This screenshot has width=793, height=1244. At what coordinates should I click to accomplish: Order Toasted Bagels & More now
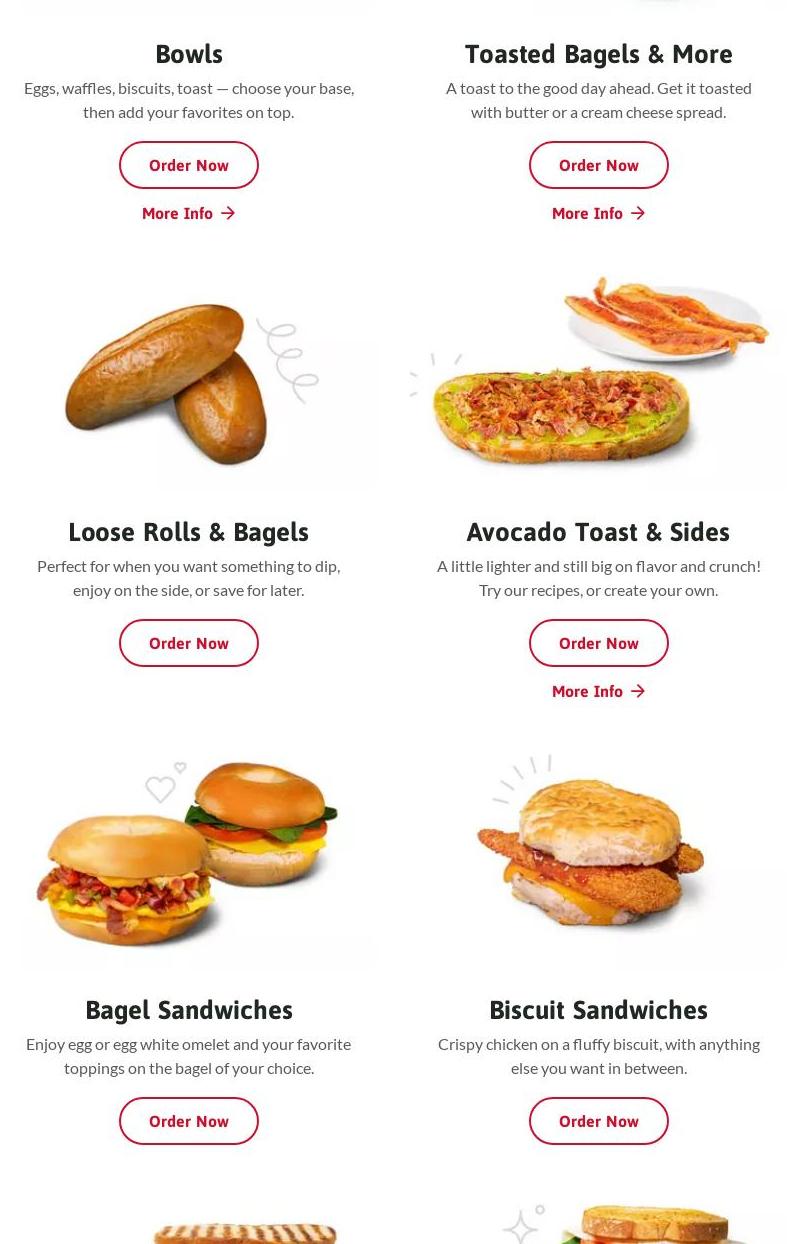coord(598,165)
